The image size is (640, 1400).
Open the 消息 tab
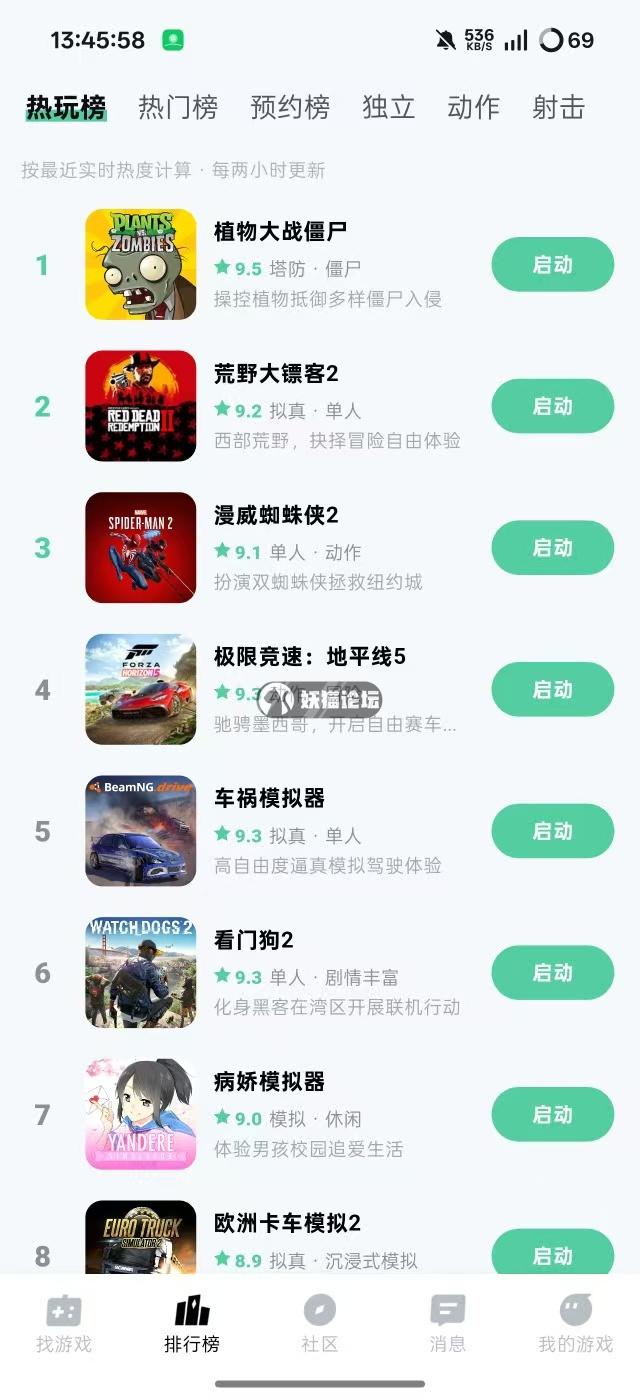pos(447,1323)
